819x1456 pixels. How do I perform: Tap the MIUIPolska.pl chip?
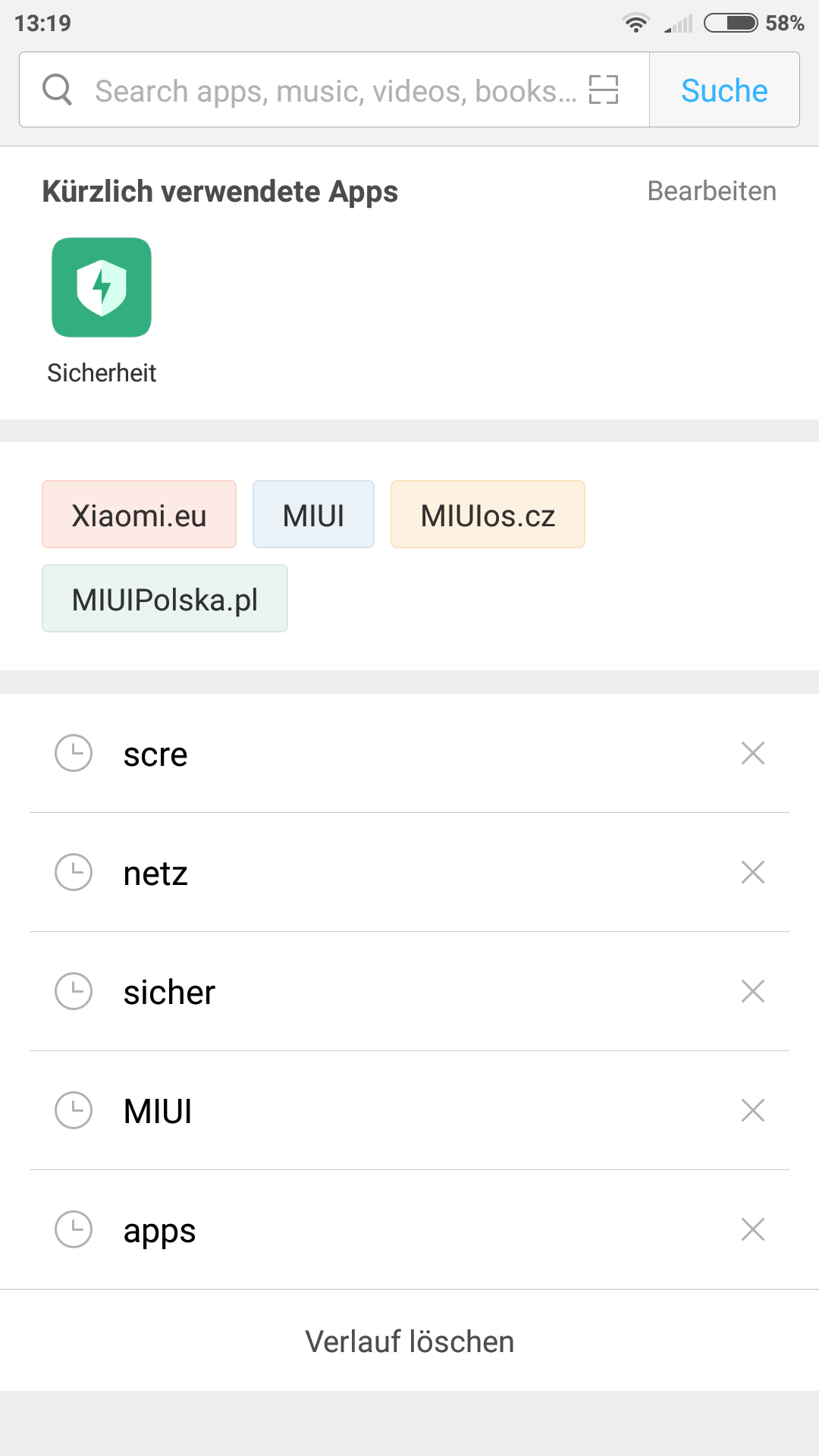165,598
